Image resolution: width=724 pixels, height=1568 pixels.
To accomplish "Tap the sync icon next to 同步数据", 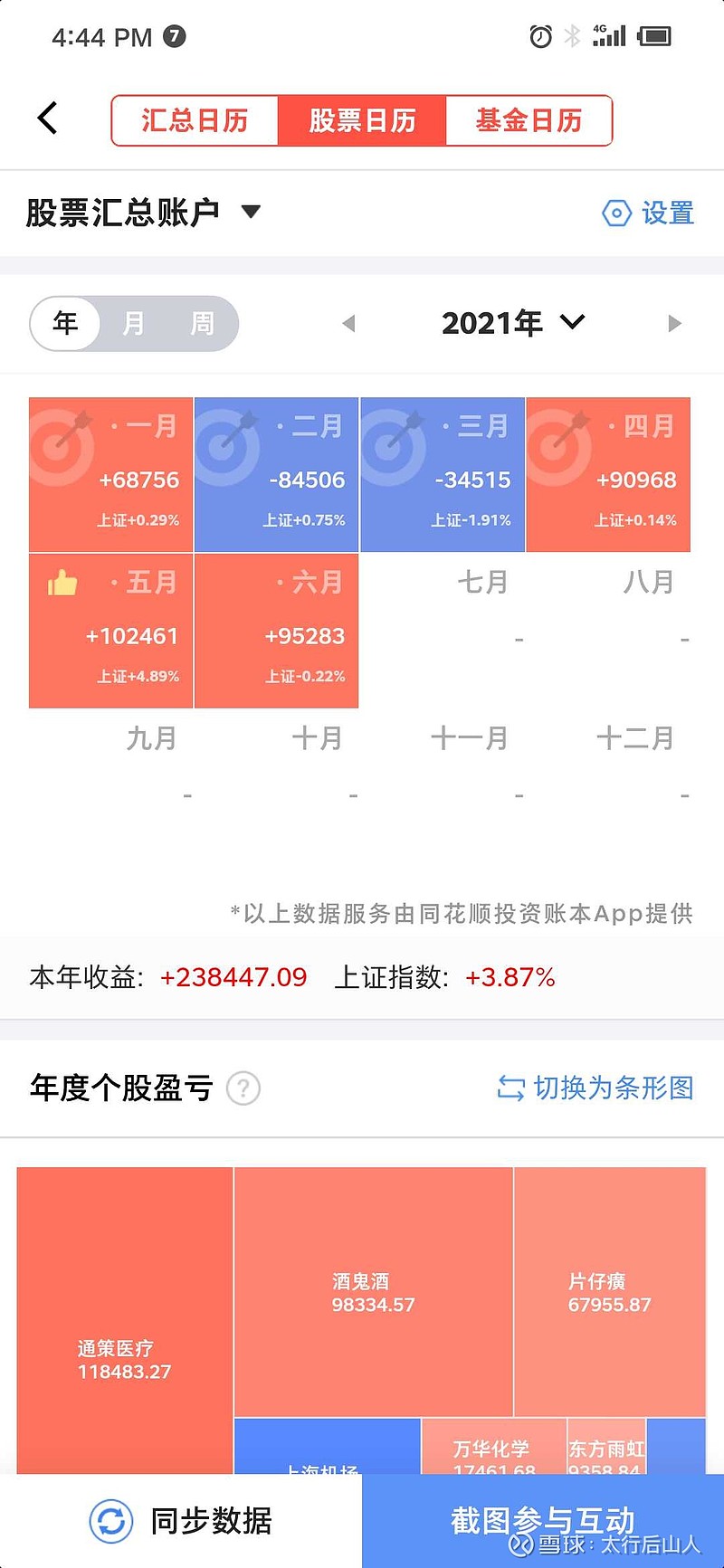I will [x=110, y=1519].
